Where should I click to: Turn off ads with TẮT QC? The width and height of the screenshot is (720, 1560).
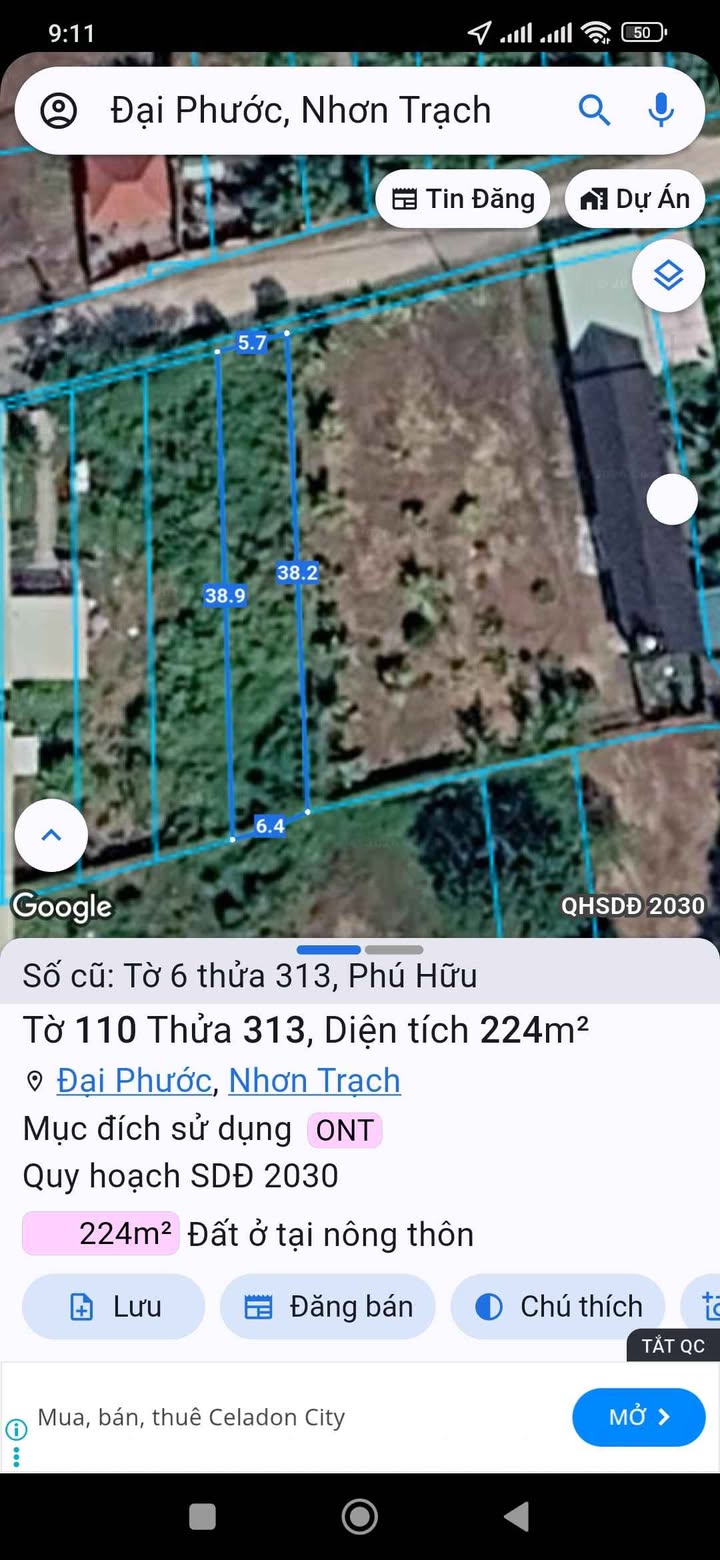673,1345
